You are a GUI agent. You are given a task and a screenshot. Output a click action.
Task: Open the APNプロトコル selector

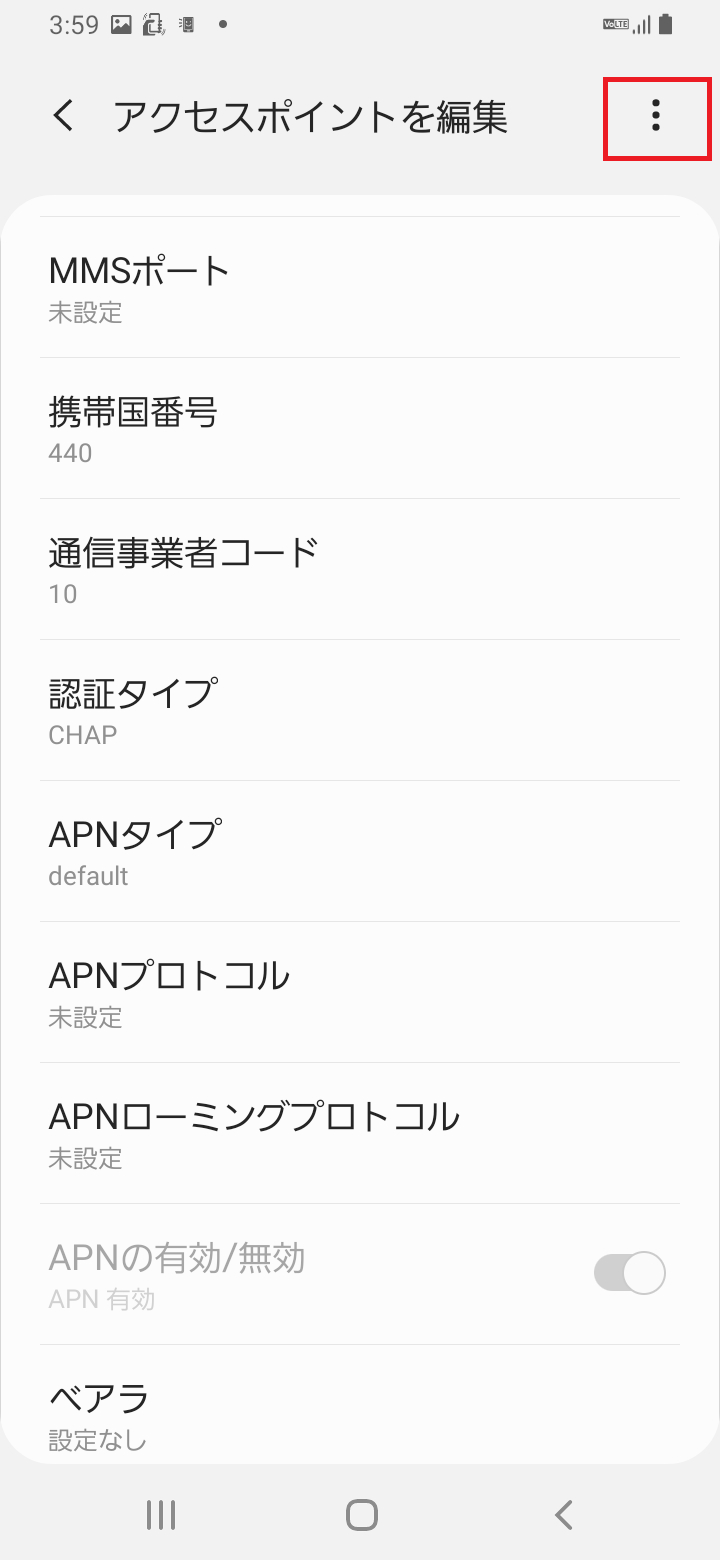click(x=360, y=993)
